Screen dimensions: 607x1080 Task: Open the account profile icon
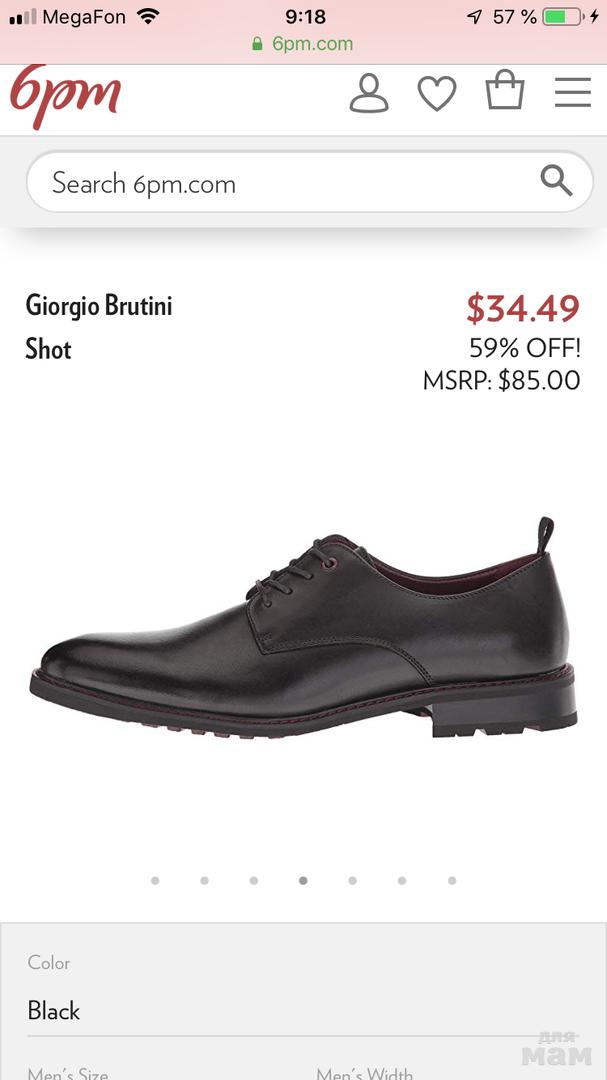(x=368, y=93)
